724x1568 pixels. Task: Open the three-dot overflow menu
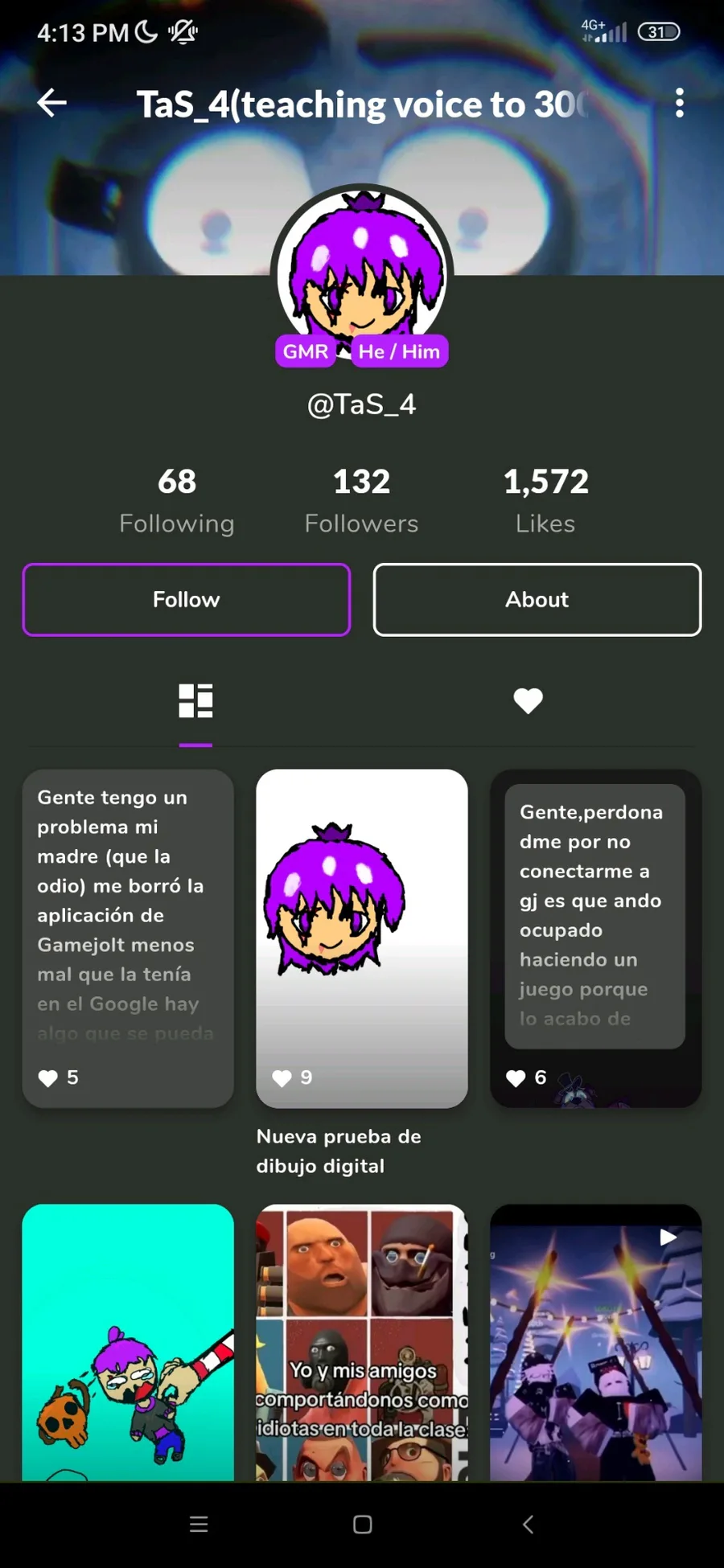tap(680, 103)
